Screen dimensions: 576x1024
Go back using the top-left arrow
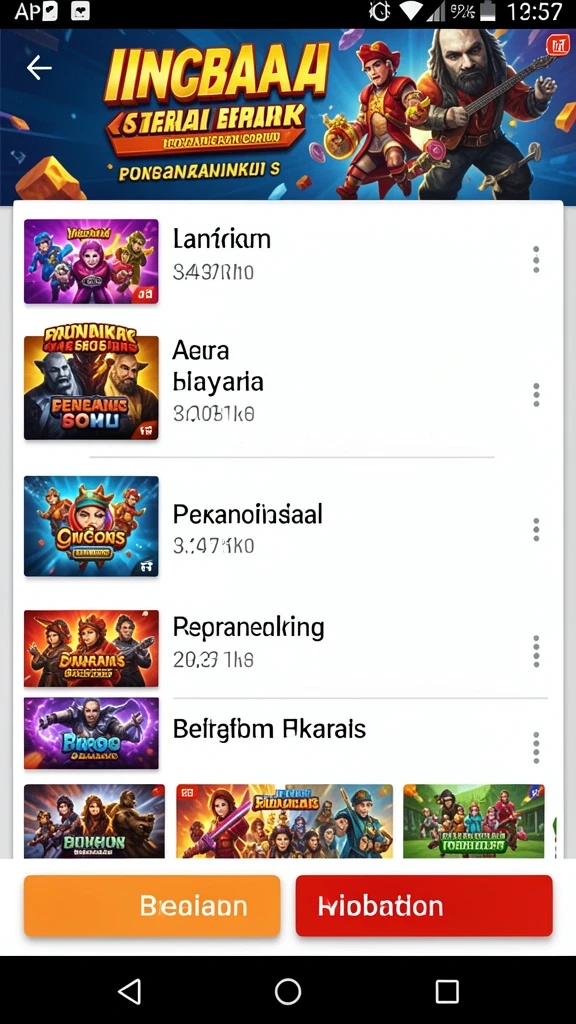click(x=39, y=67)
